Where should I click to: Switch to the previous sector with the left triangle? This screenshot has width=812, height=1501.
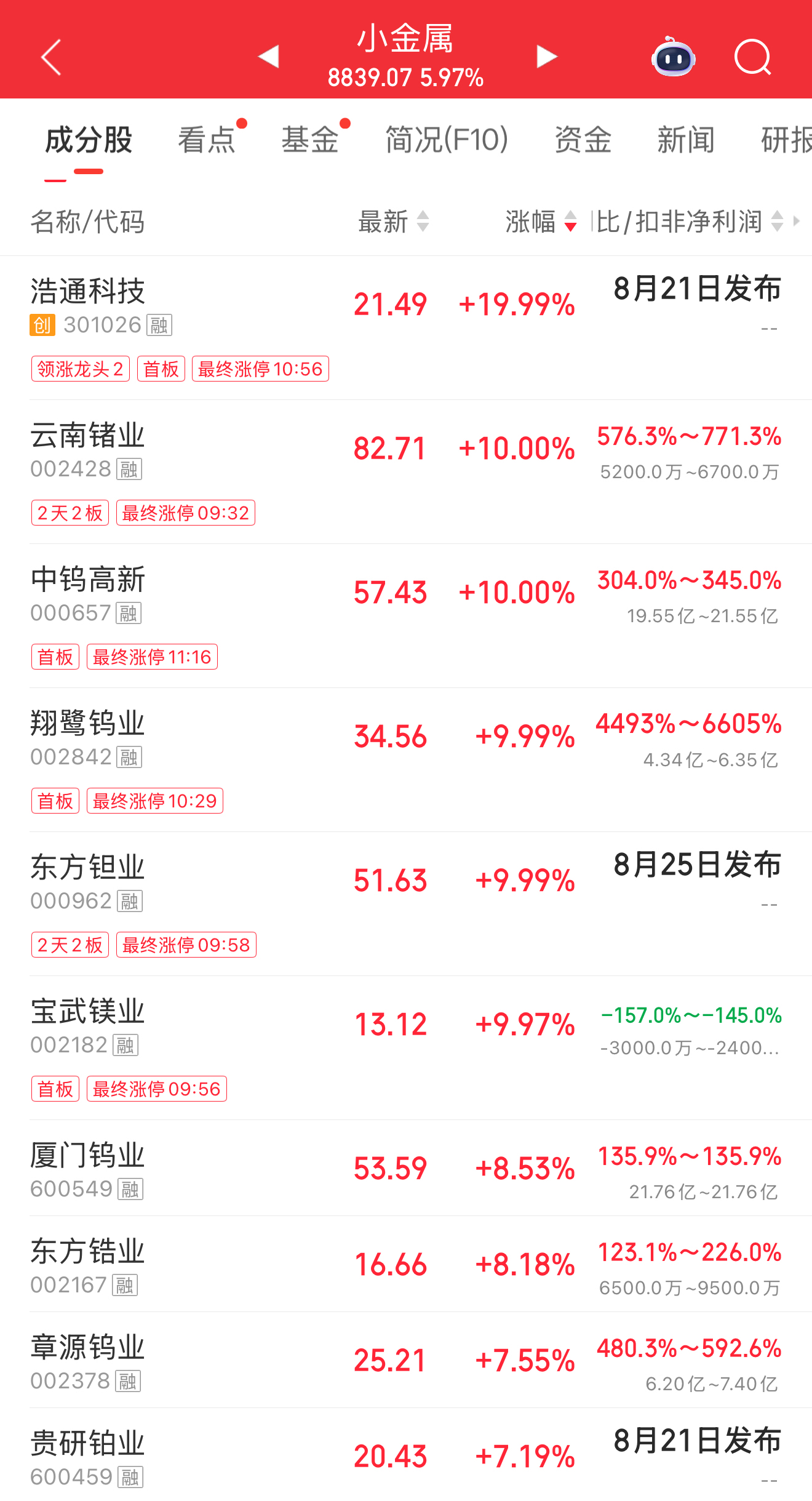pos(269,57)
